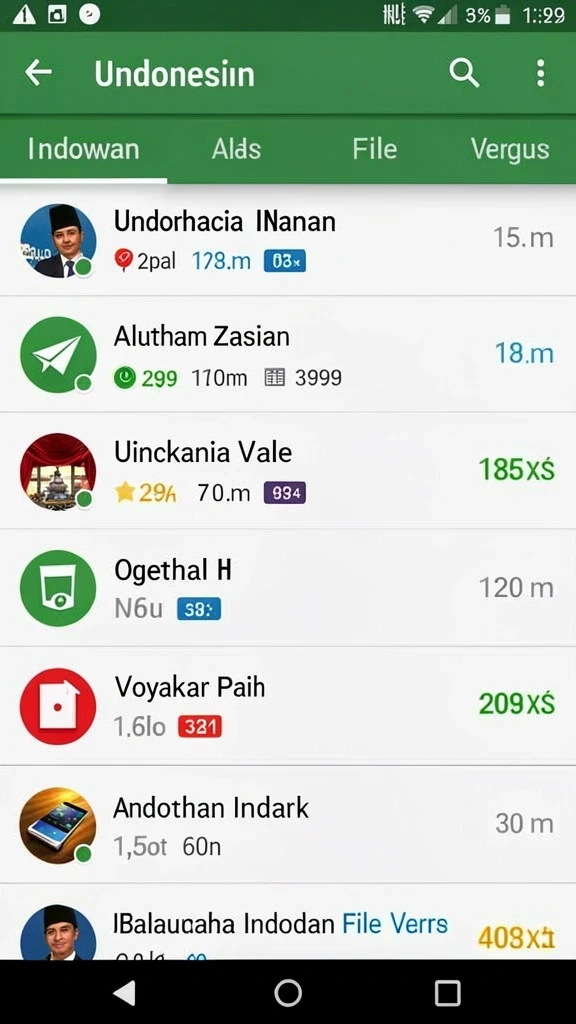The image size is (576, 1024).
Task: Select the File tab
Action: point(375,149)
